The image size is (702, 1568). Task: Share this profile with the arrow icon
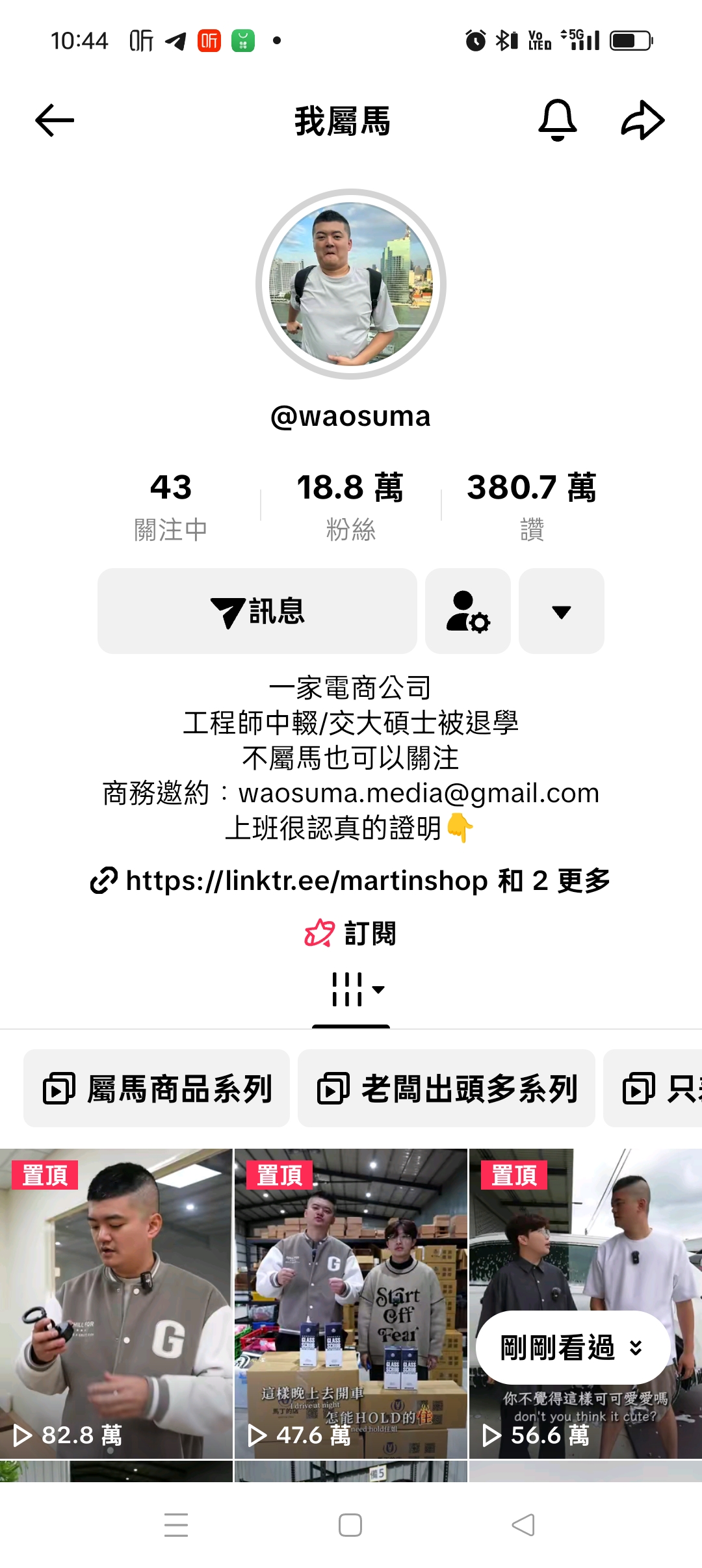[x=642, y=120]
